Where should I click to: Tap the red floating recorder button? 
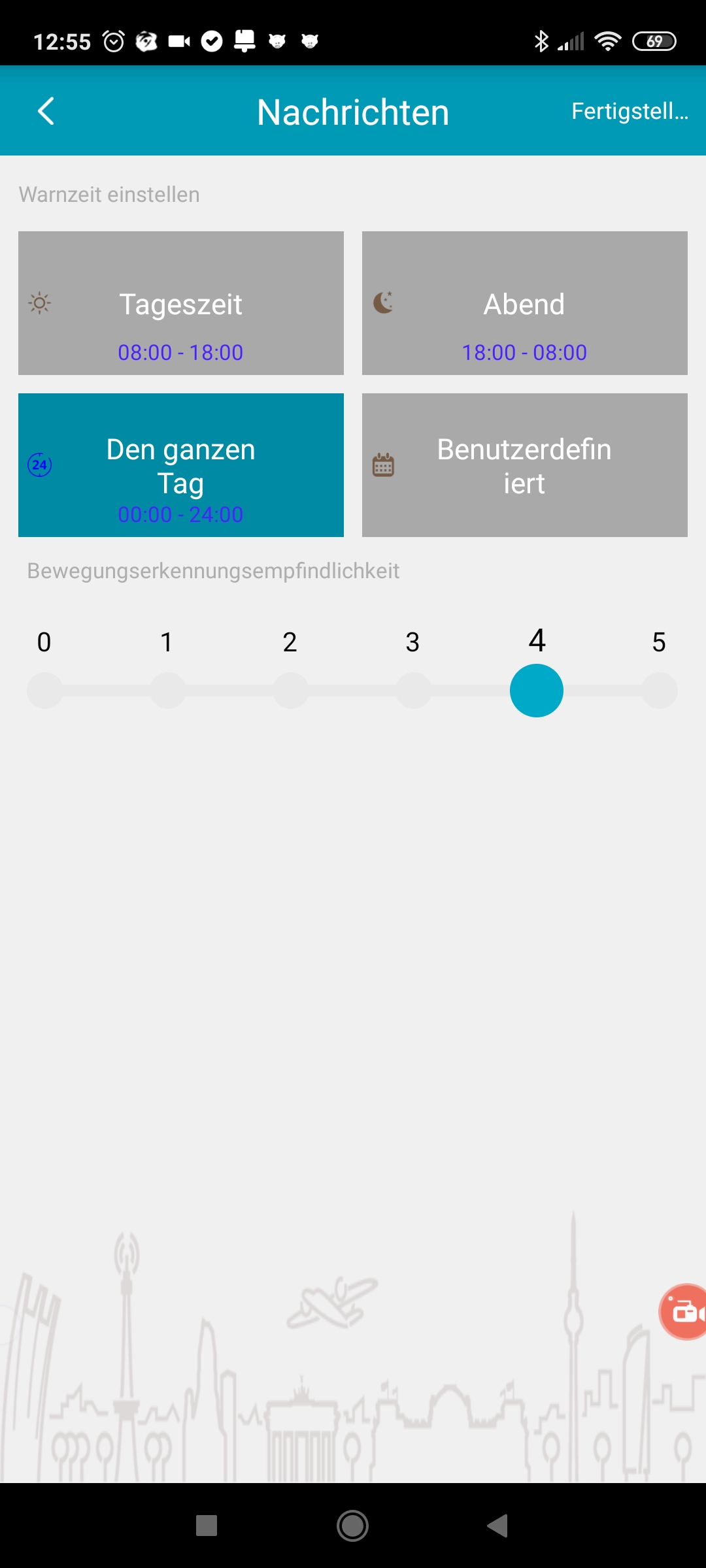(684, 1311)
